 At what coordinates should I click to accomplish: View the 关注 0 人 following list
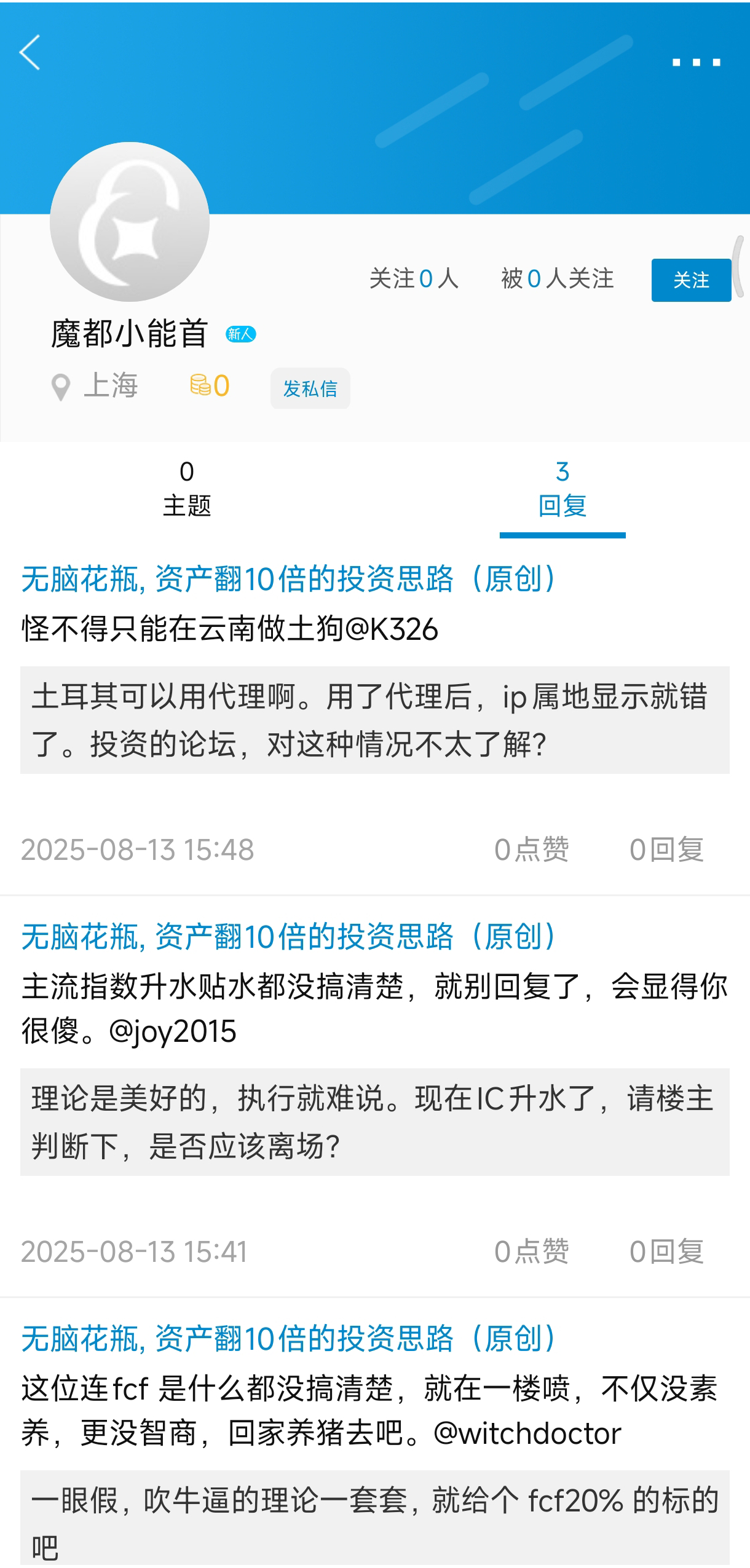(x=413, y=279)
